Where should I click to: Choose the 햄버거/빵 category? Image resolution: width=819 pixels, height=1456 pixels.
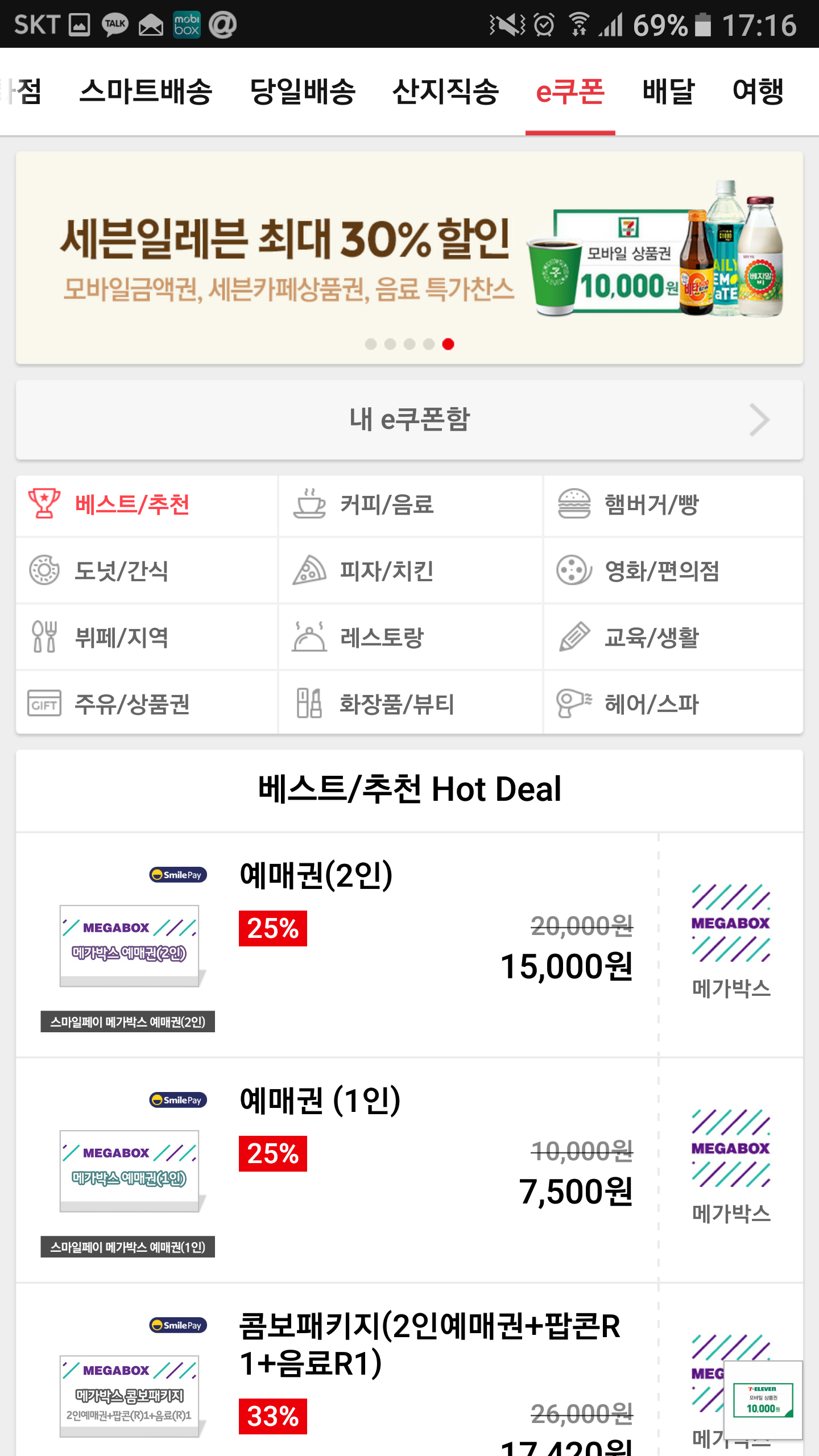coord(673,505)
